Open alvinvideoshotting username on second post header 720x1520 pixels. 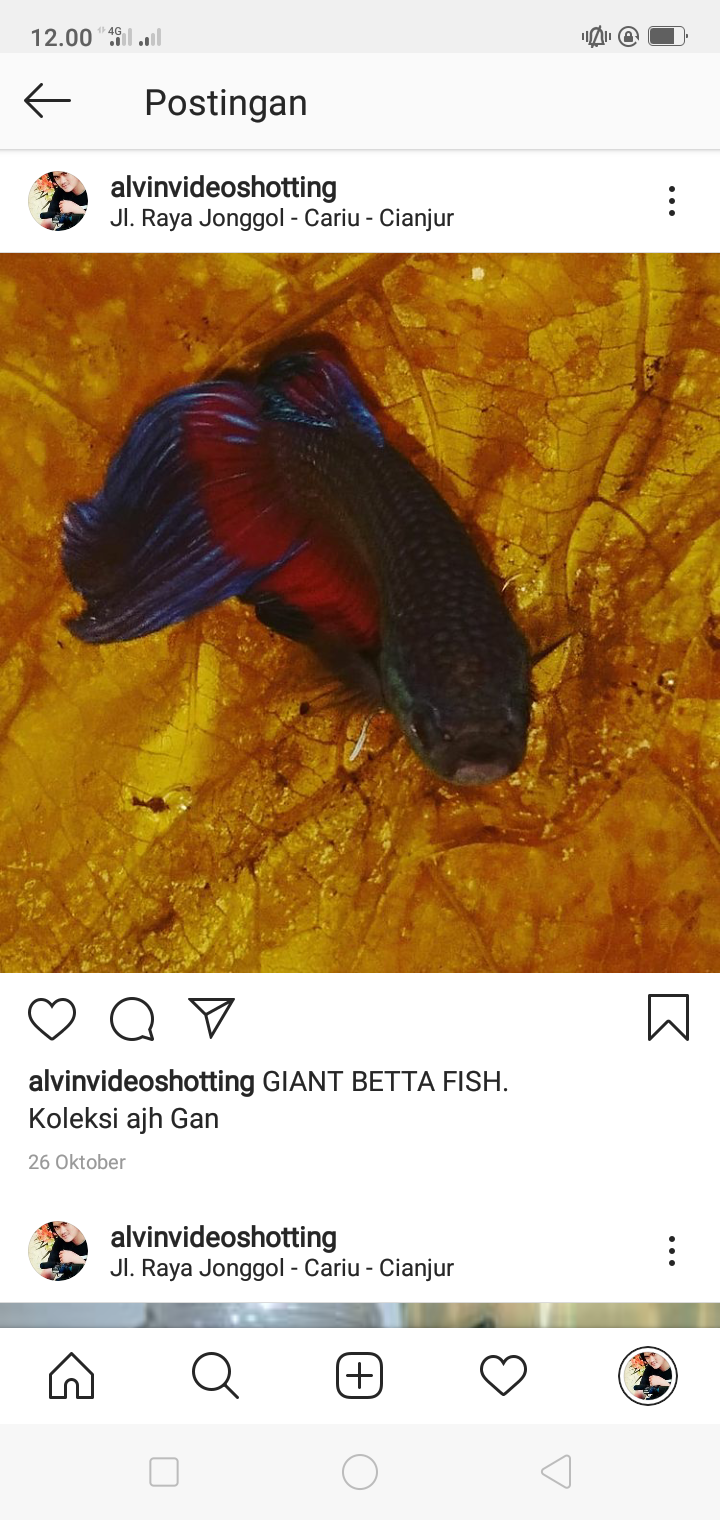[223, 1237]
